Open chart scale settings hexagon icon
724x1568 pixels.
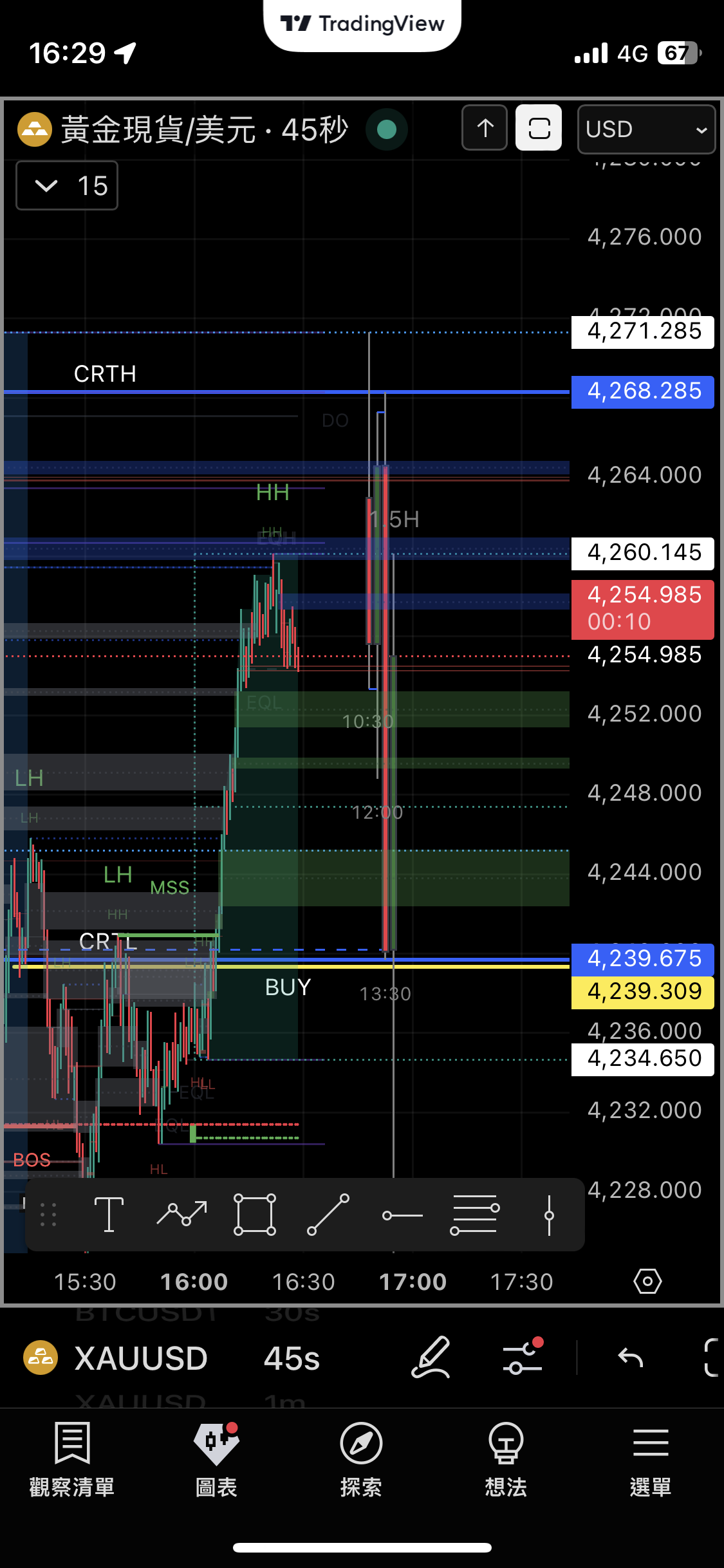click(x=647, y=1282)
